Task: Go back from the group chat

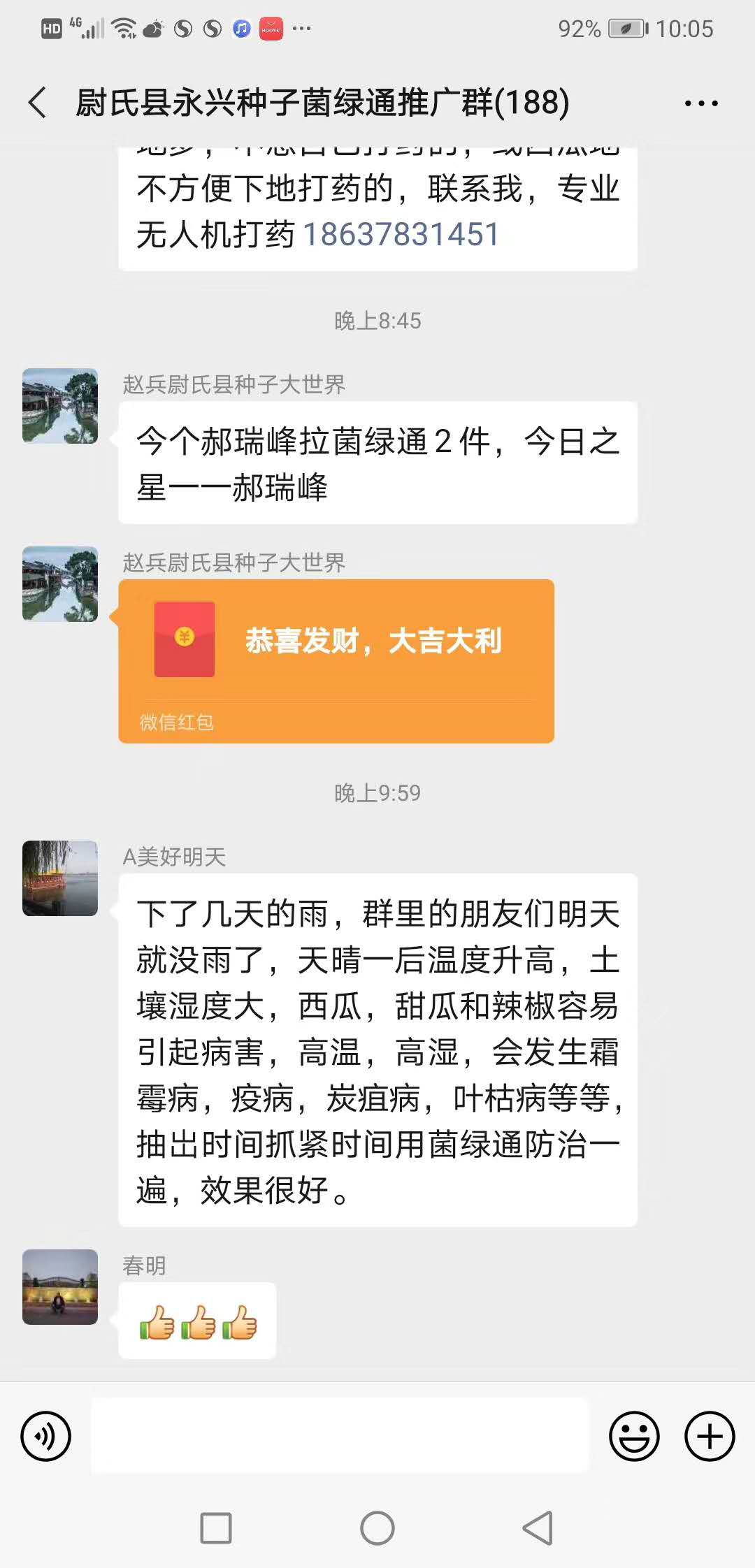Action: tap(38, 103)
